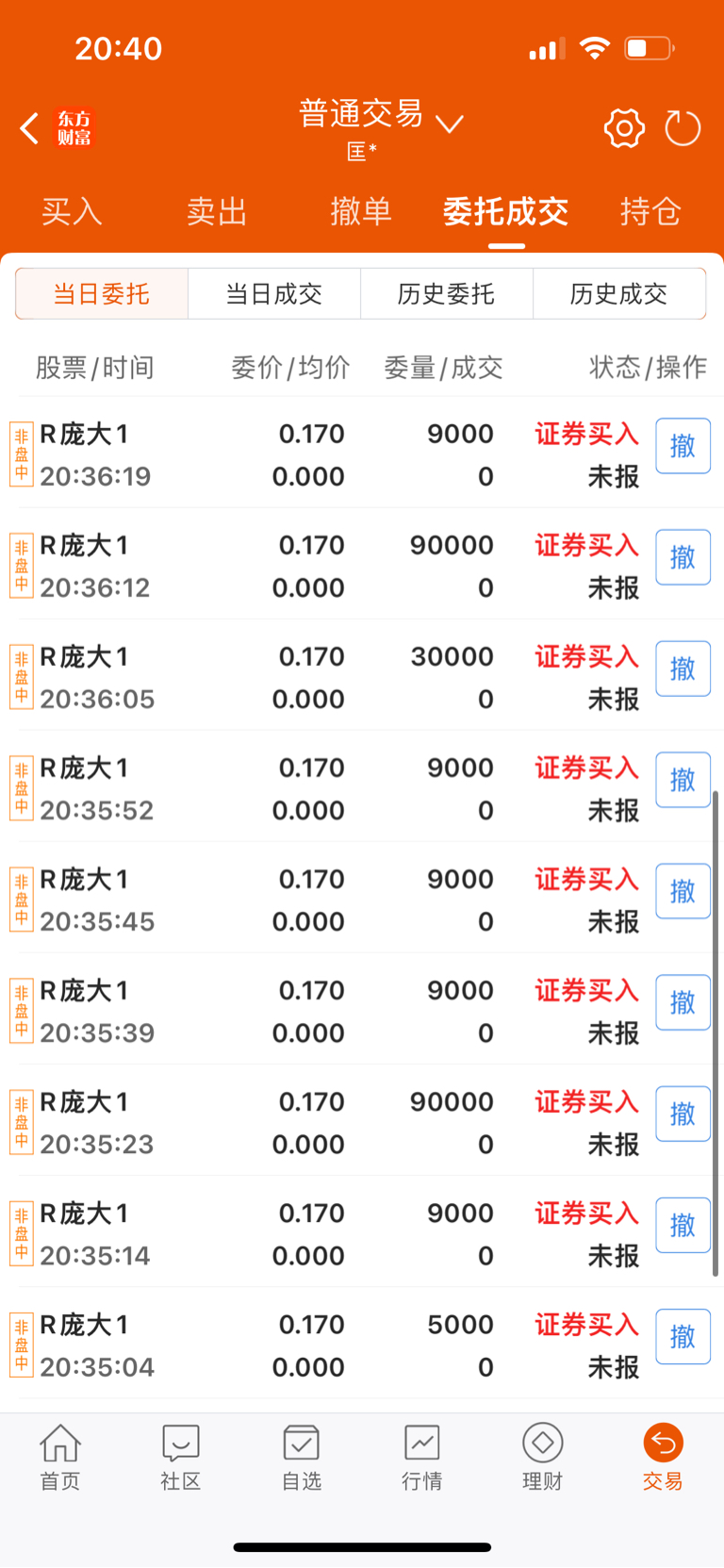The height and width of the screenshot is (1568, 724).
Task: Select the 历史成交 segment
Action: point(619,294)
